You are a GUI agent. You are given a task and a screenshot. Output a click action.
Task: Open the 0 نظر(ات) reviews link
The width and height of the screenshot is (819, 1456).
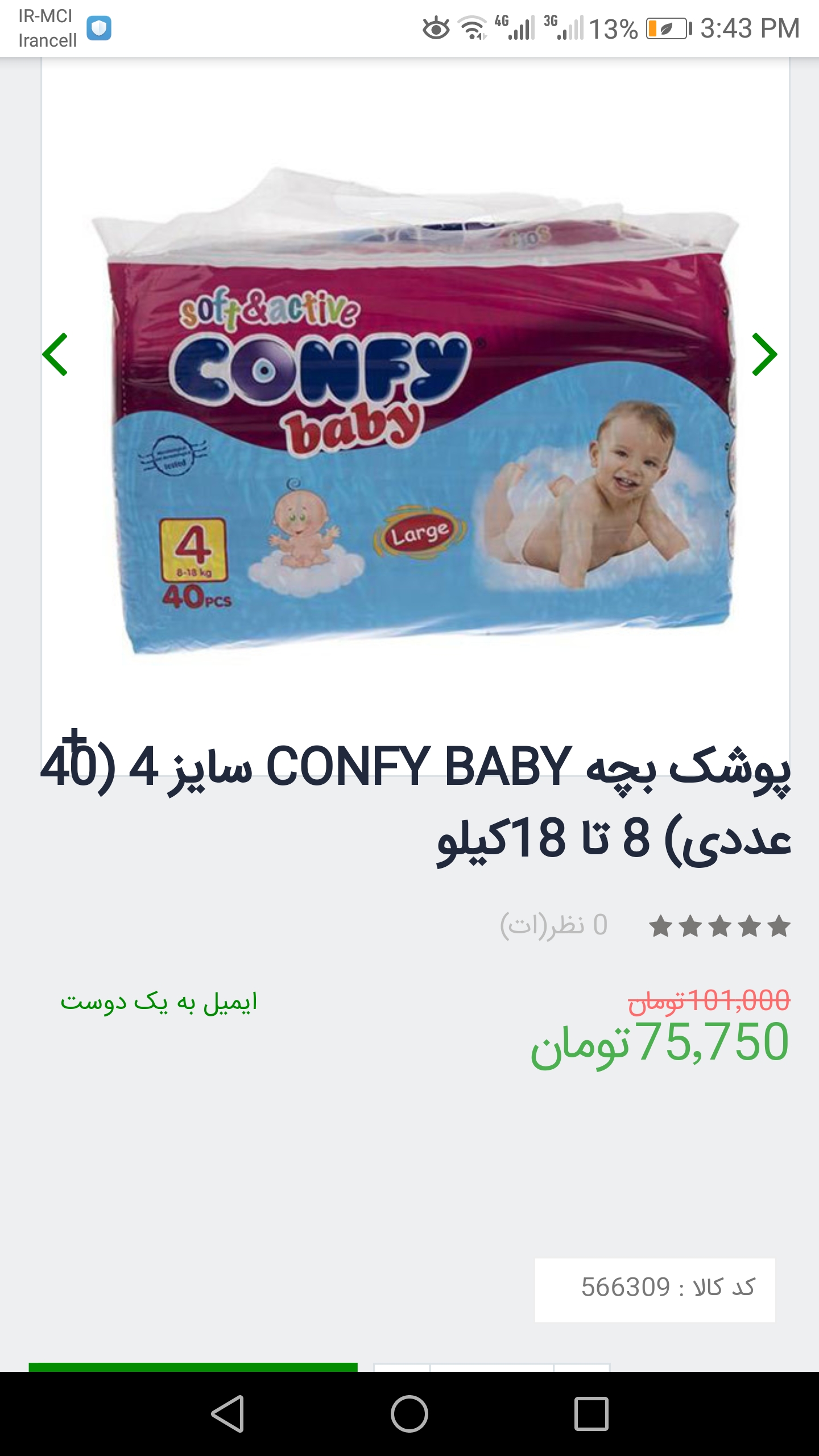coord(553,925)
